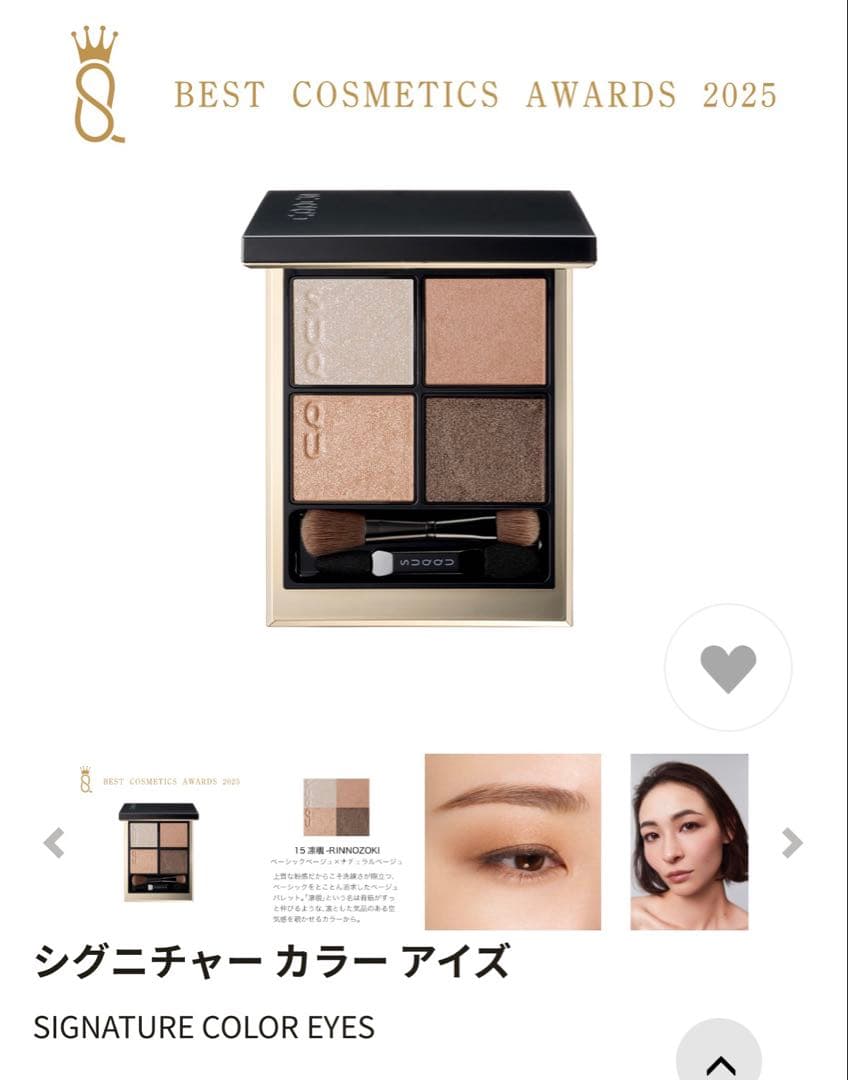Viewport: 848px width, 1080px height.
Task: Select the awards palette thumbnail
Action: (x=160, y=841)
